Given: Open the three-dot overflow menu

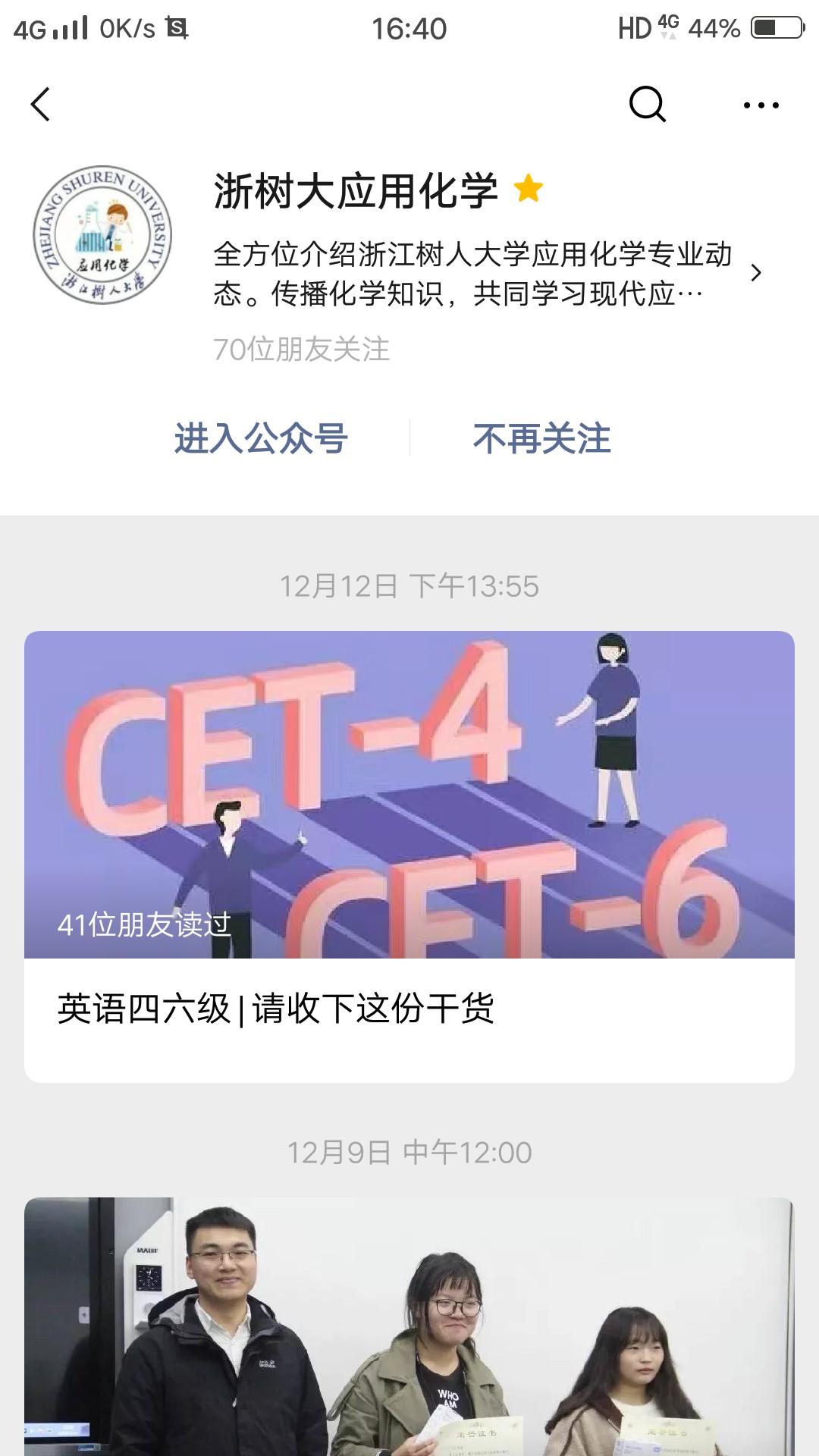Looking at the screenshot, I should pos(761,105).
